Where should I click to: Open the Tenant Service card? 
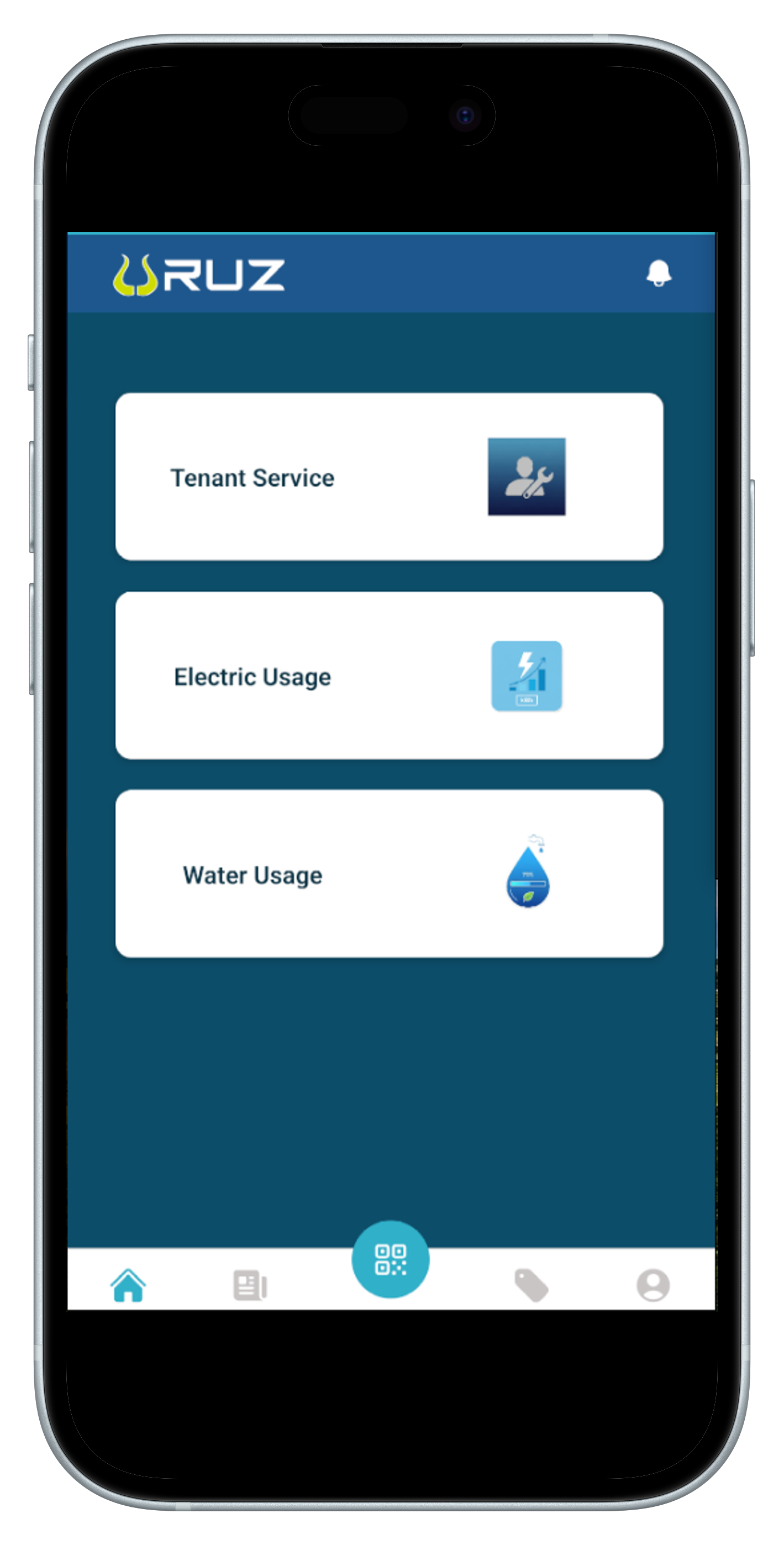[389, 477]
